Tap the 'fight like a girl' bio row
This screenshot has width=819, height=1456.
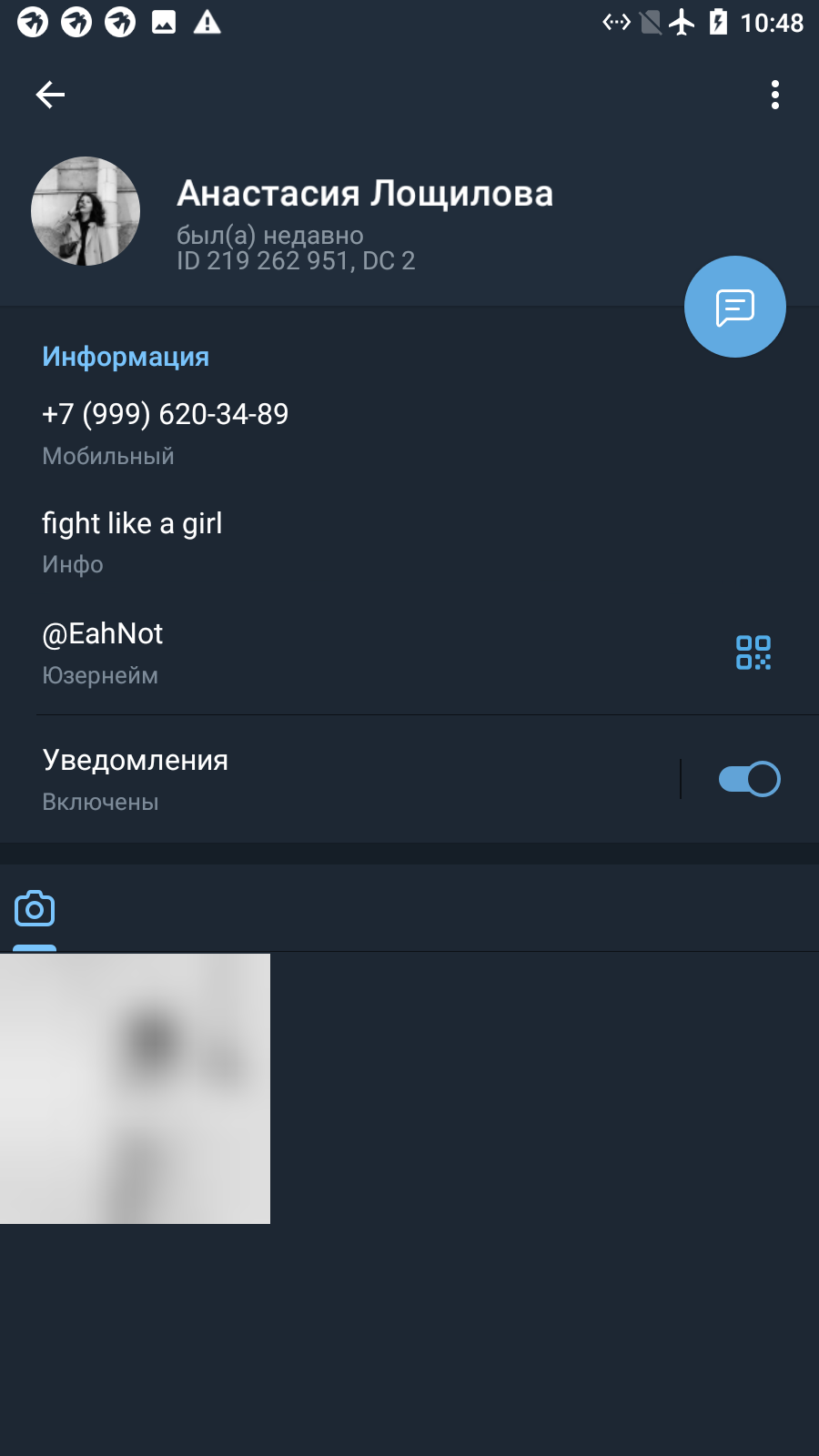[x=409, y=543]
